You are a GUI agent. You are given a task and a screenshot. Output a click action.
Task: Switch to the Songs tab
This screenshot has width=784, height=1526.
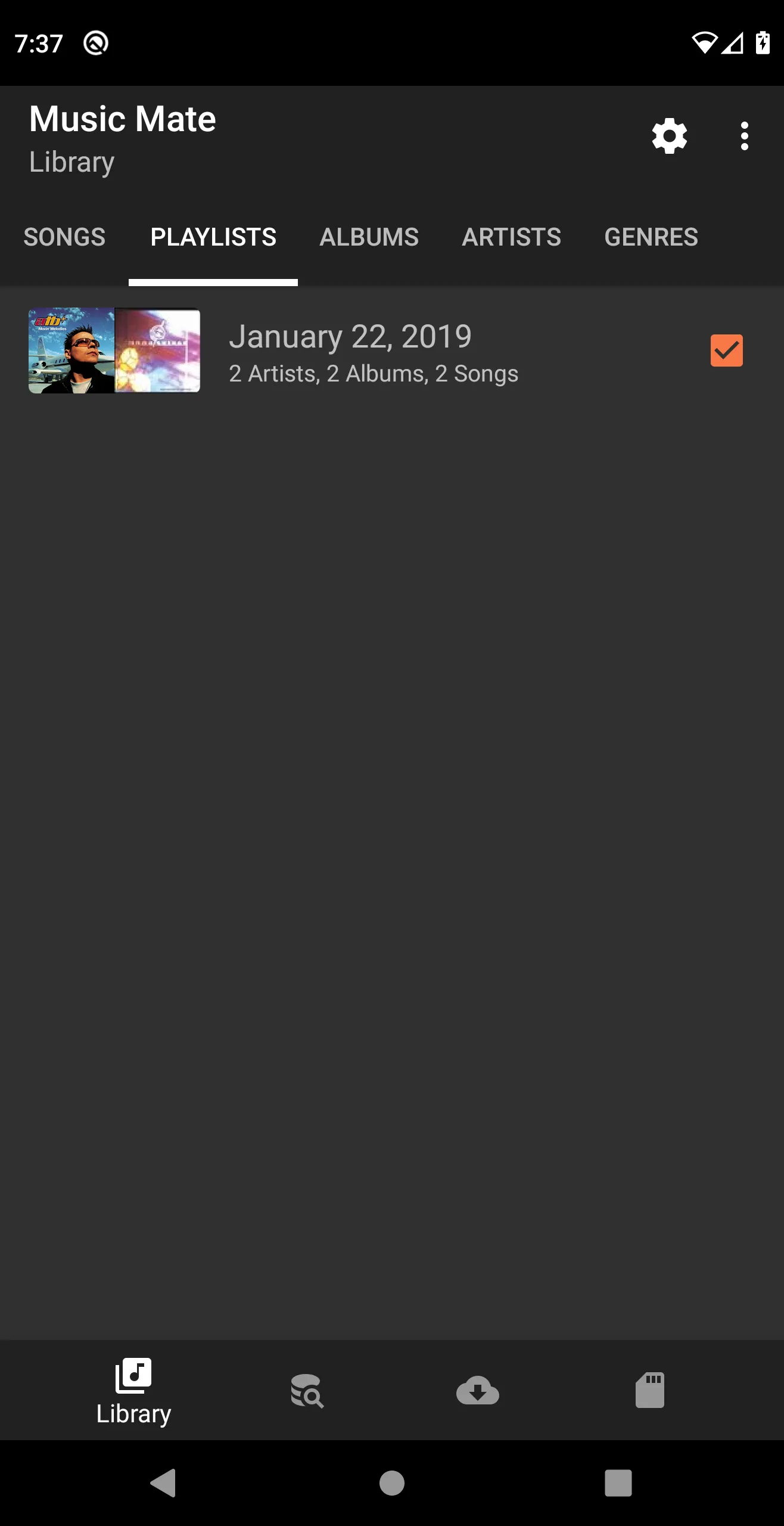pyautogui.click(x=64, y=237)
